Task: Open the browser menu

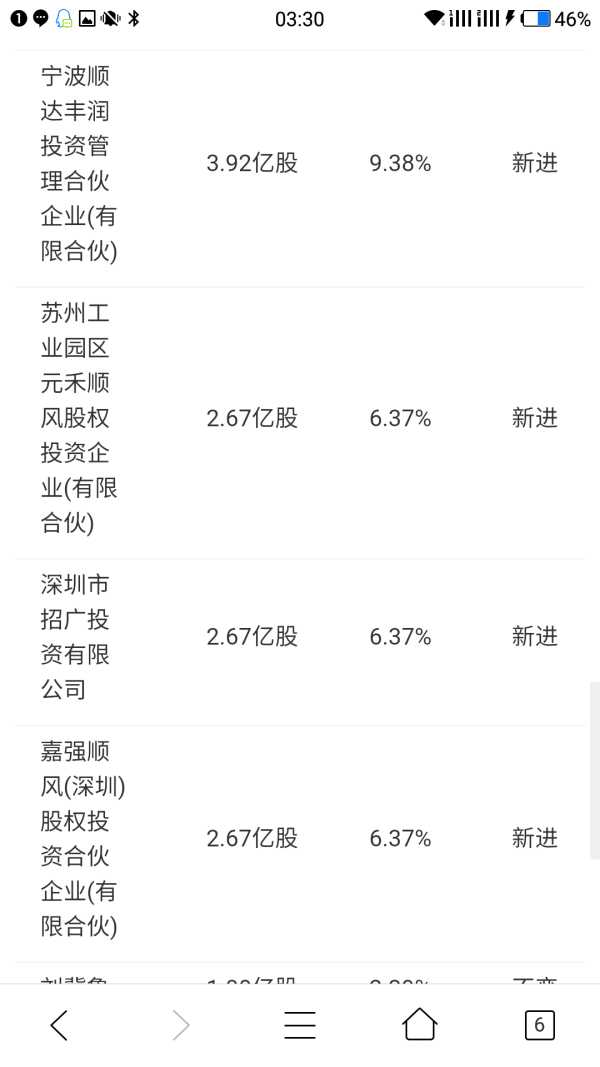Action: pyautogui.click(x=299, y=1025)
